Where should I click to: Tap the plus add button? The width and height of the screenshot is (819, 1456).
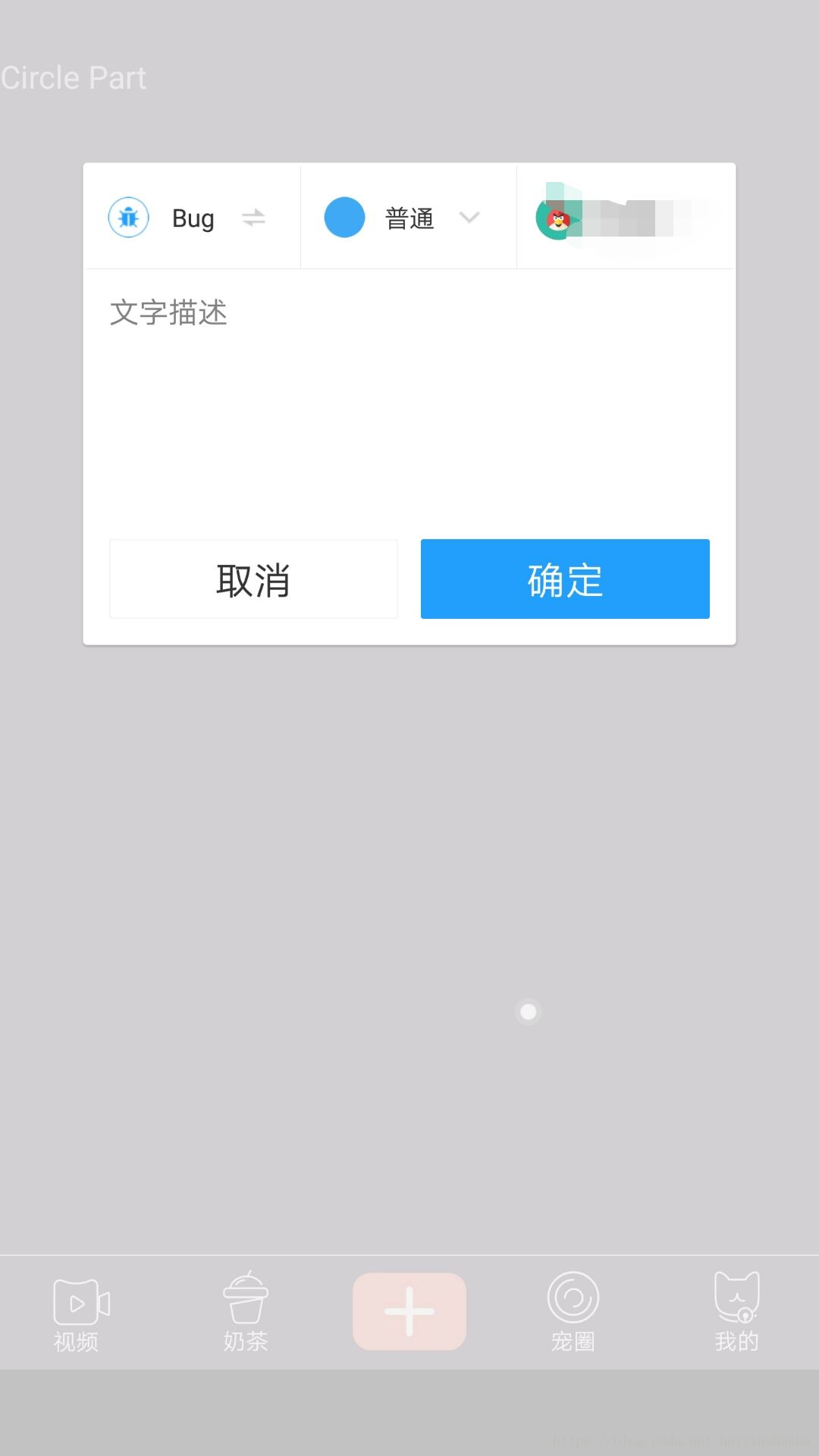[x=409, y=1311]
